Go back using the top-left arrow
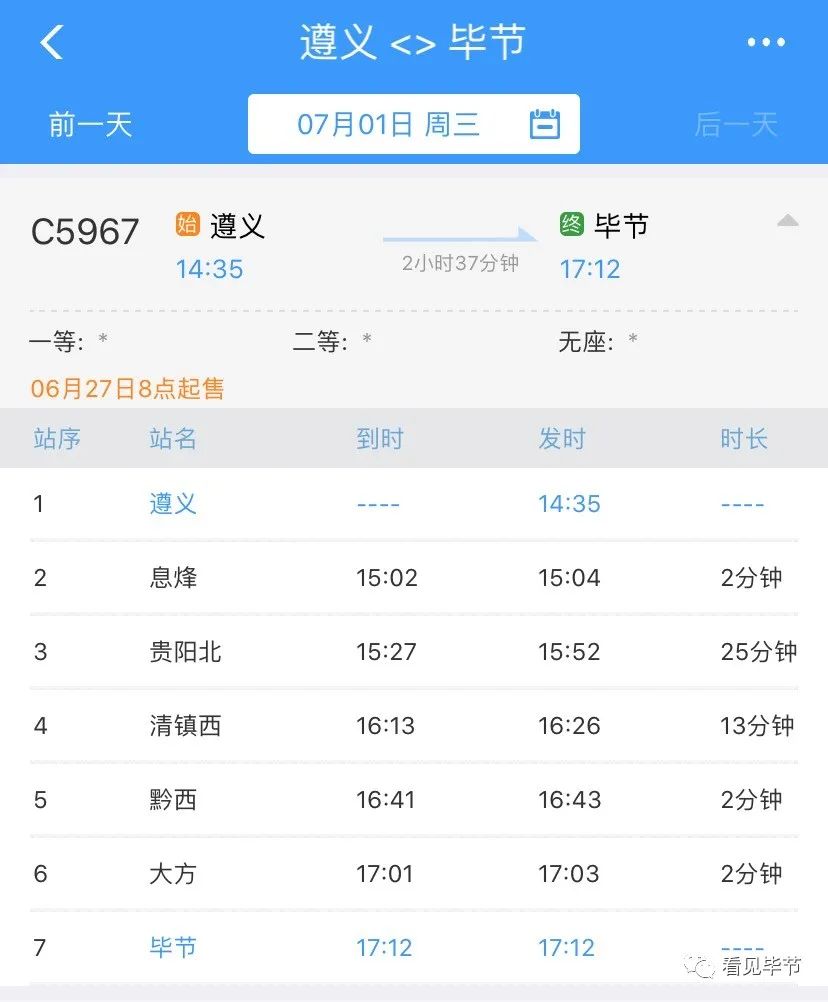Viewport: 828px width, 1002px height. click(x=52, y=43)
